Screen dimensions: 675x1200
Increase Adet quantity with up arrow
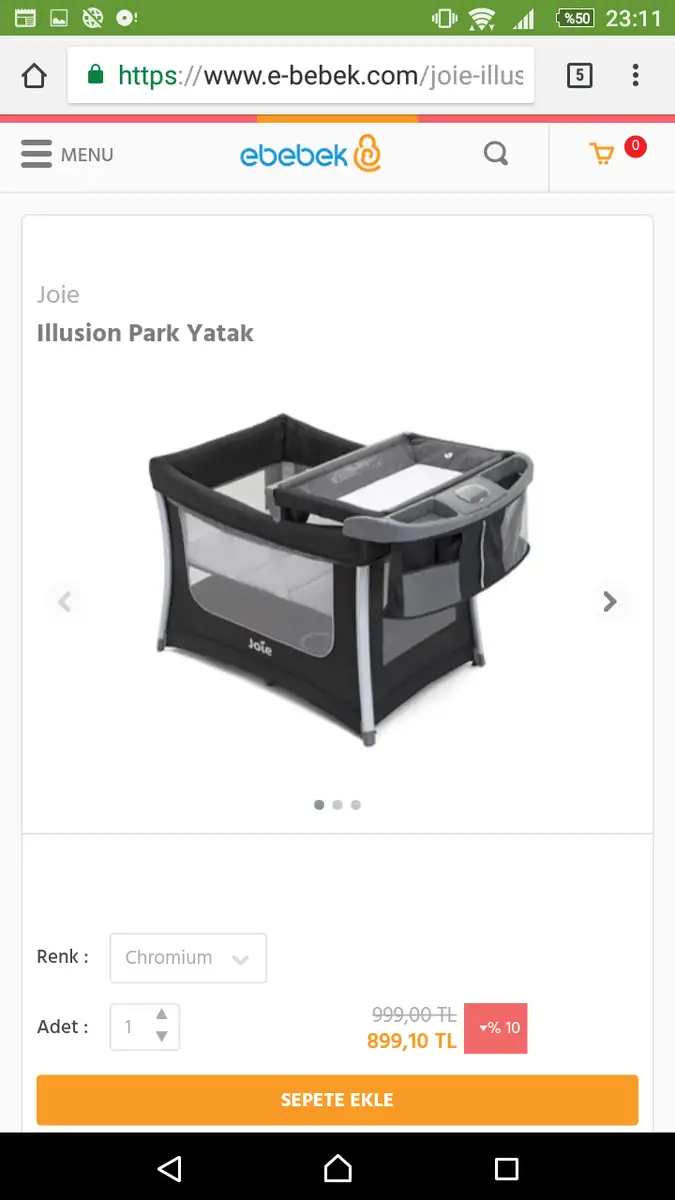pyautogui.click(x=162, y=1015)
